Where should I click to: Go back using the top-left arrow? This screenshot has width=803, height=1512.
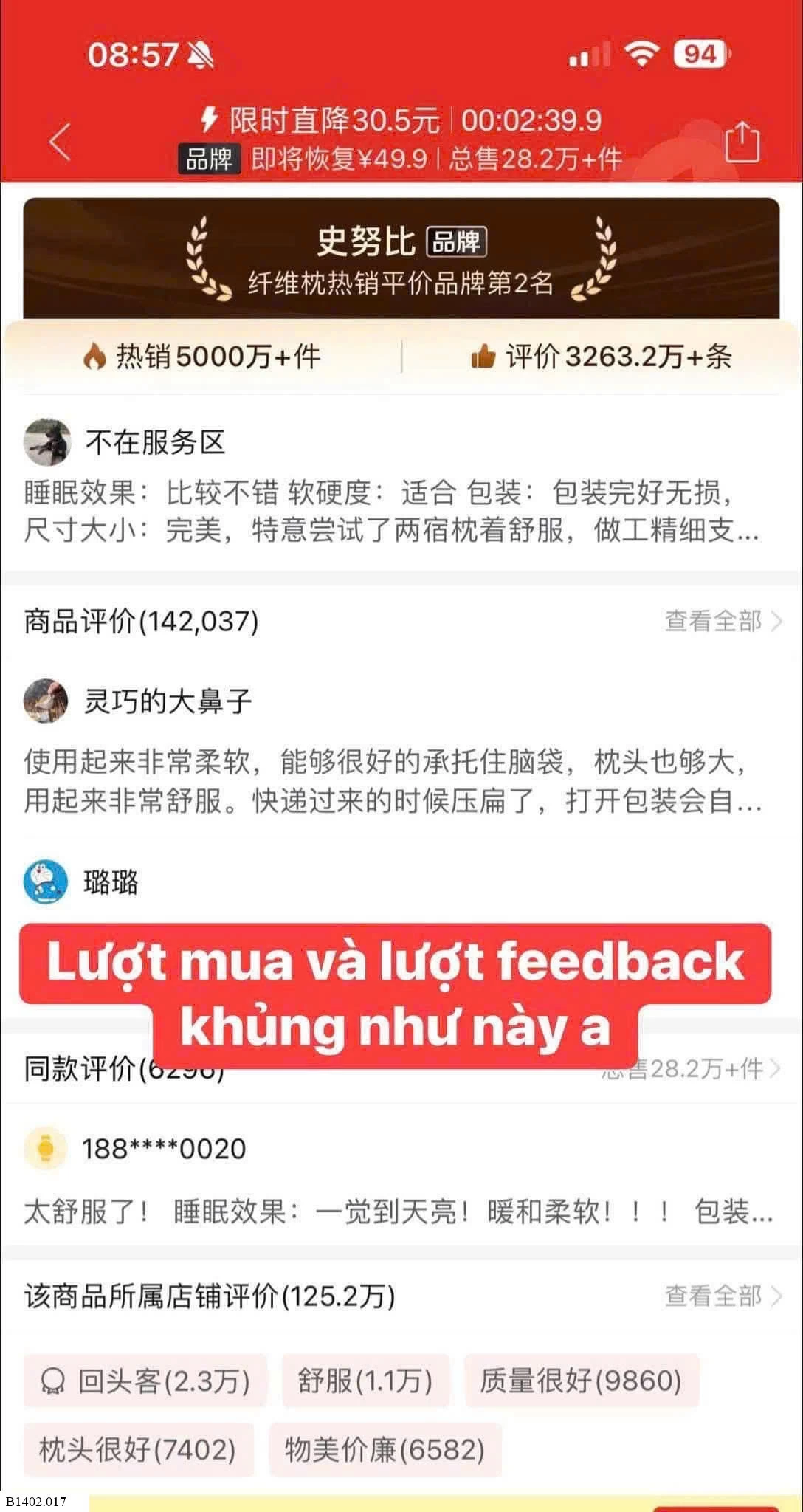click(x=60, y=140)
